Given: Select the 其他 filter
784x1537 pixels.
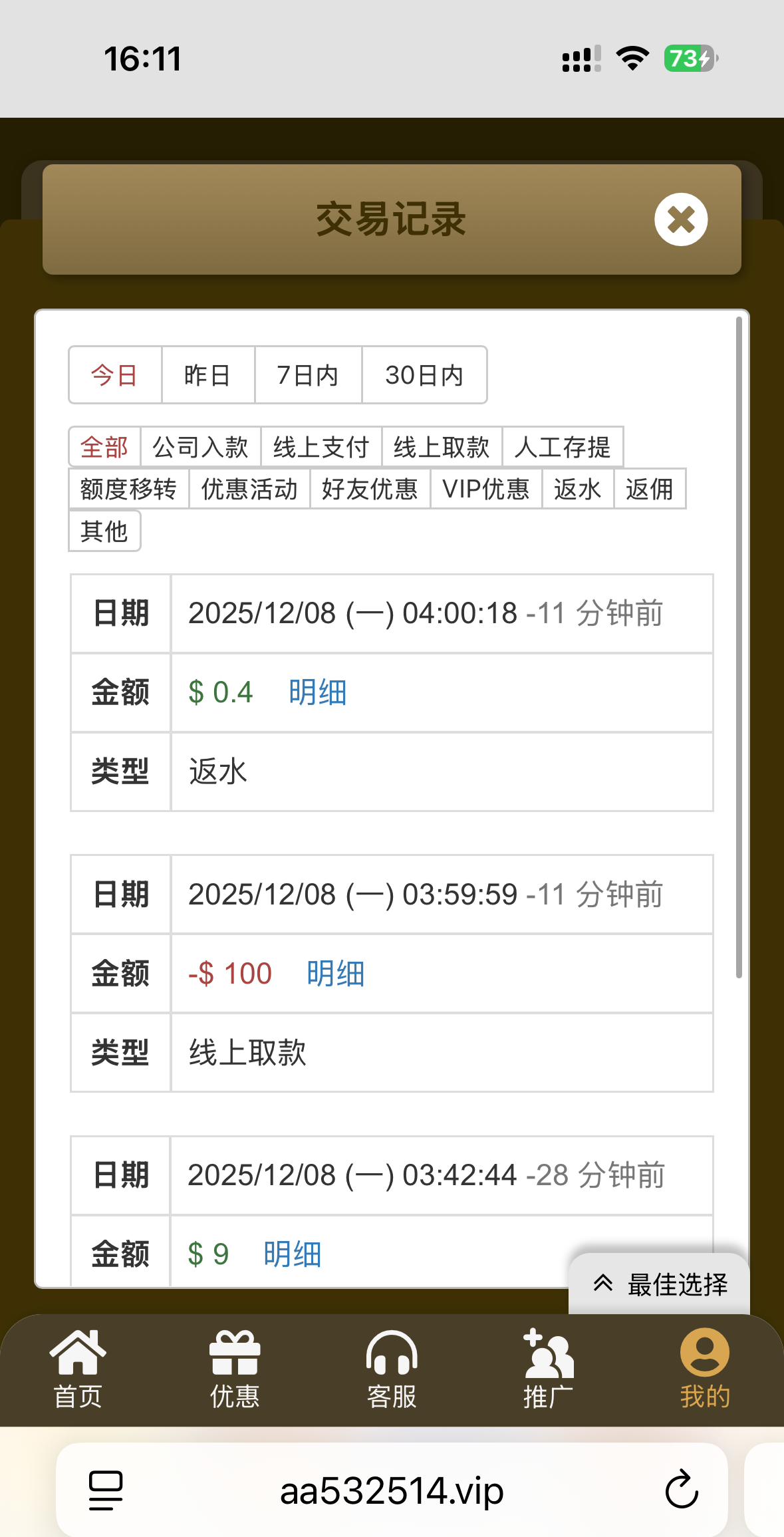Looking at the screenshot, I should (104, 531).
